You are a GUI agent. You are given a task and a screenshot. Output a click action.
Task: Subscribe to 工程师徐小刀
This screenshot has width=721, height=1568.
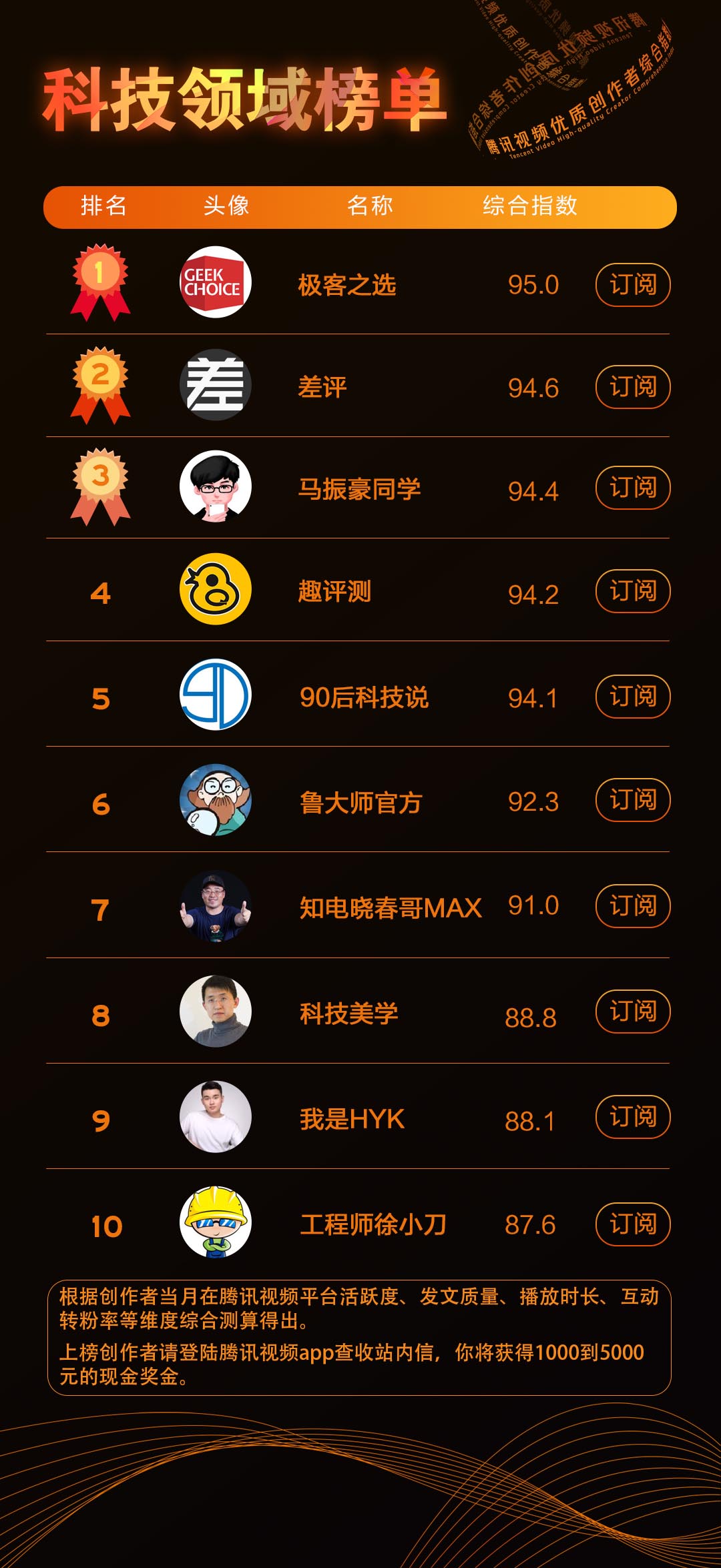pyautogui.click(x=632, y=1224)
